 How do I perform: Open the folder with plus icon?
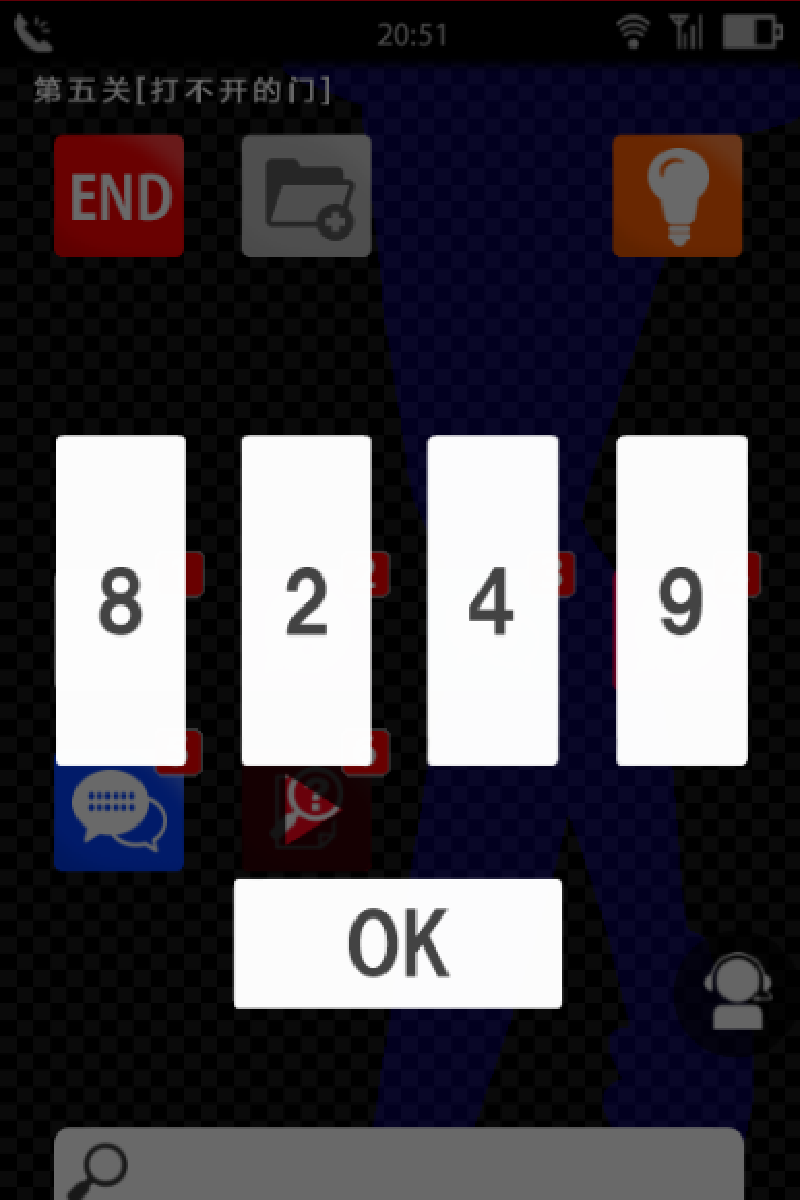coord(307,196)
